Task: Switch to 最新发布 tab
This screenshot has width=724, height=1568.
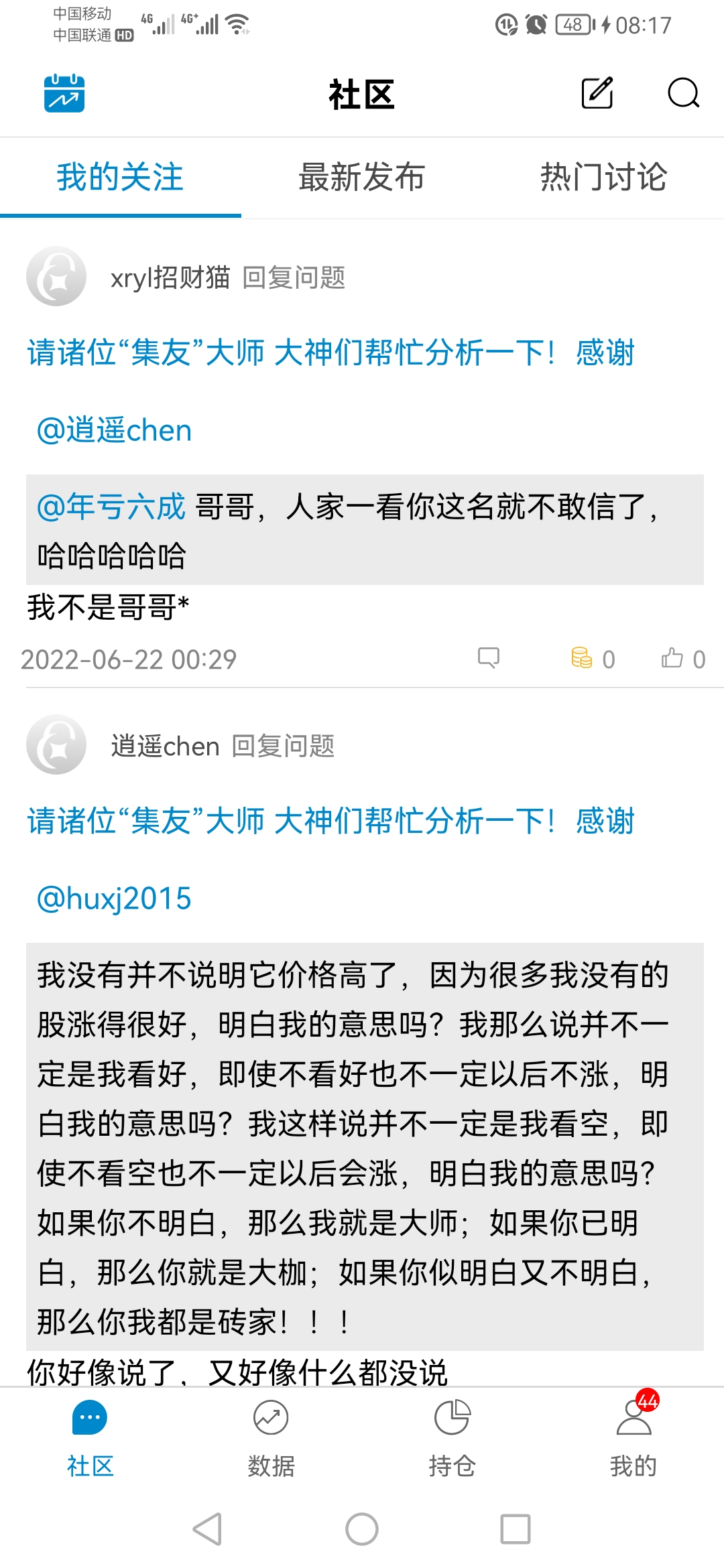Action: pyautogui.click(x=361, y=178)
